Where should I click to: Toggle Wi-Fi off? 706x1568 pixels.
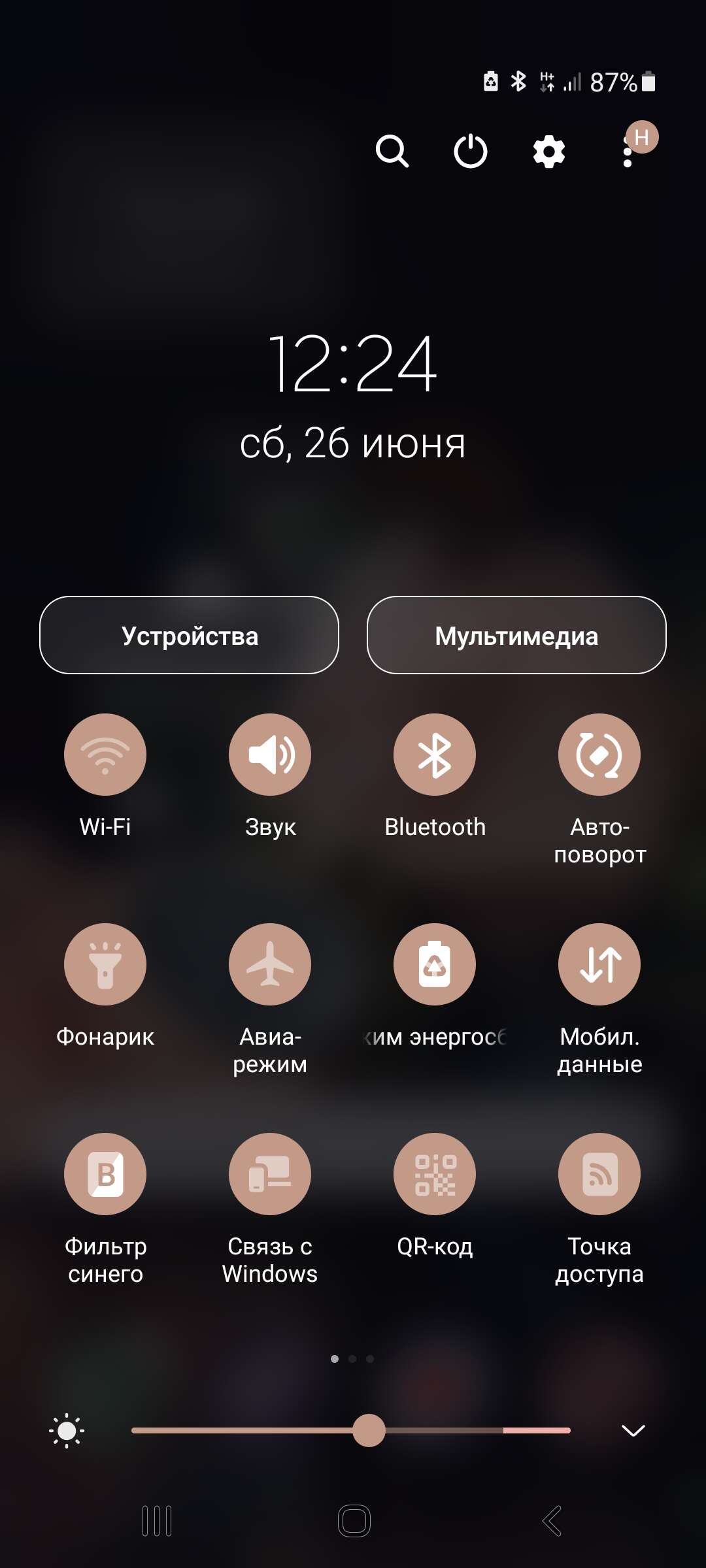click(x=105, y=755)
